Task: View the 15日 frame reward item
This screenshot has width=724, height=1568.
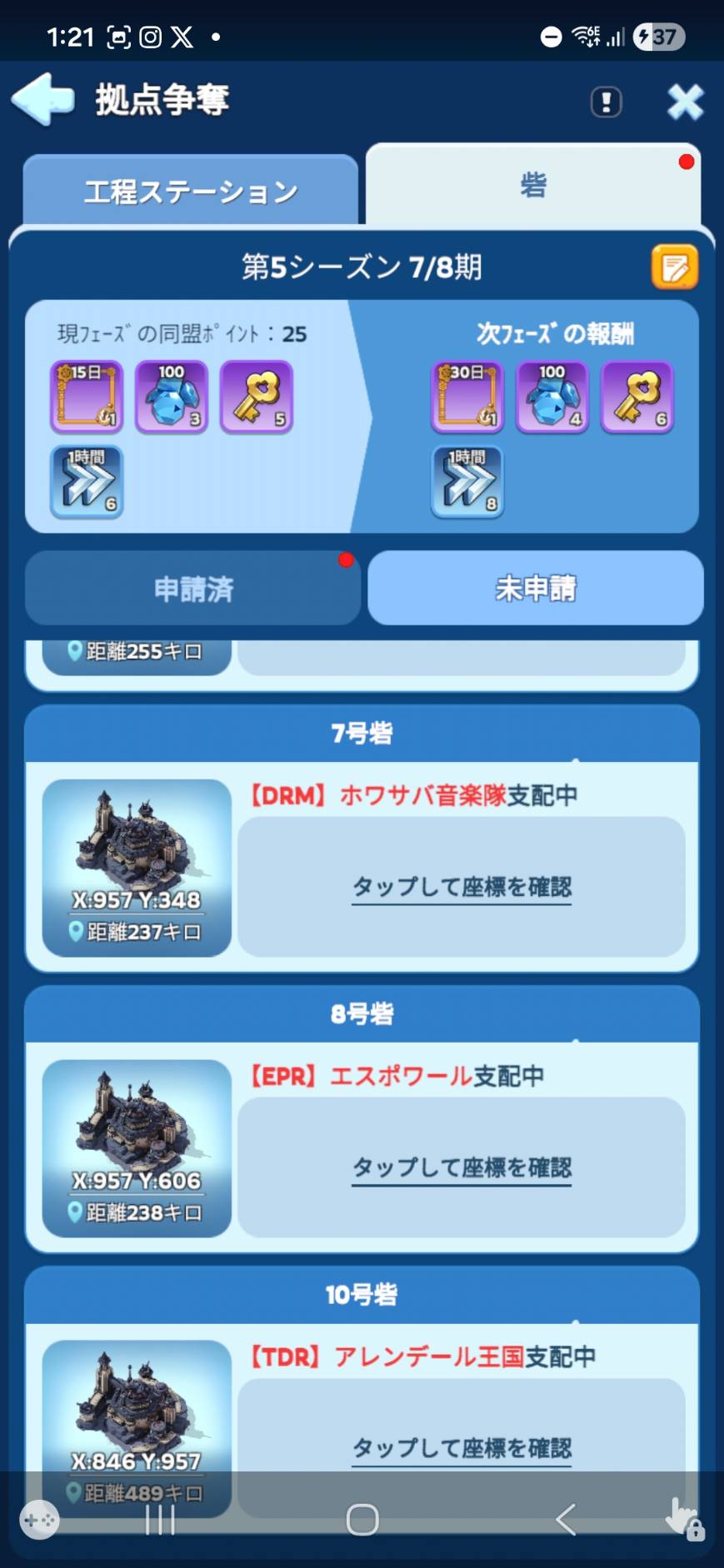Action: click(87, 396)
